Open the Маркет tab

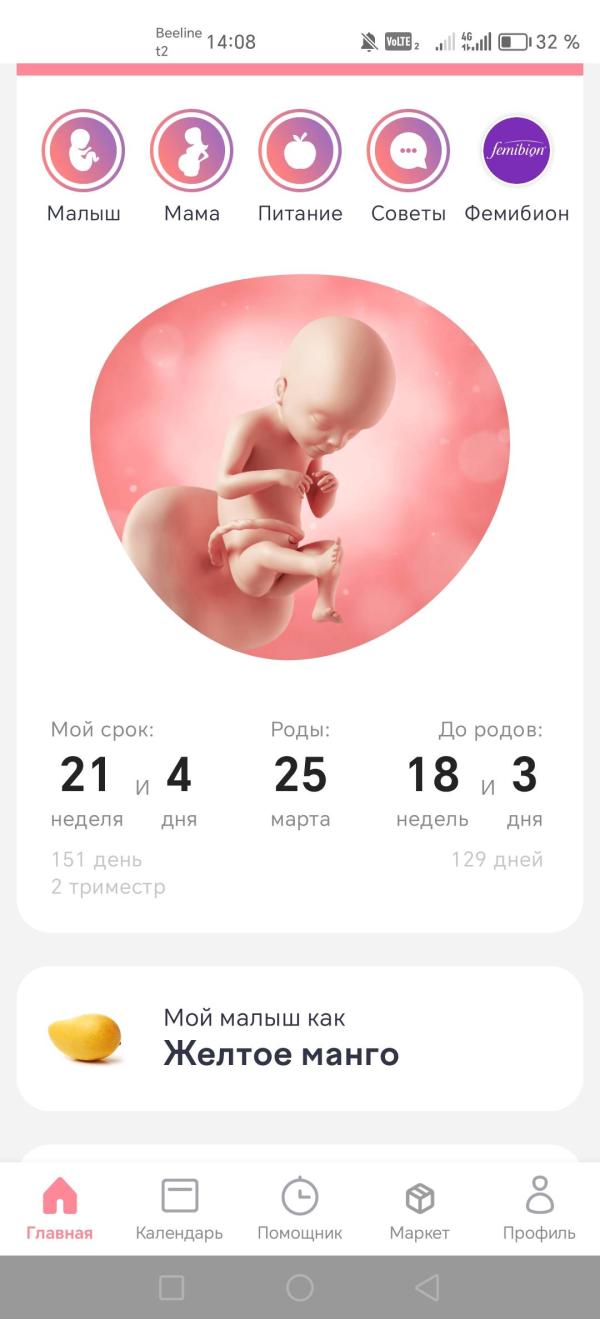click(x=420, y=1208)
